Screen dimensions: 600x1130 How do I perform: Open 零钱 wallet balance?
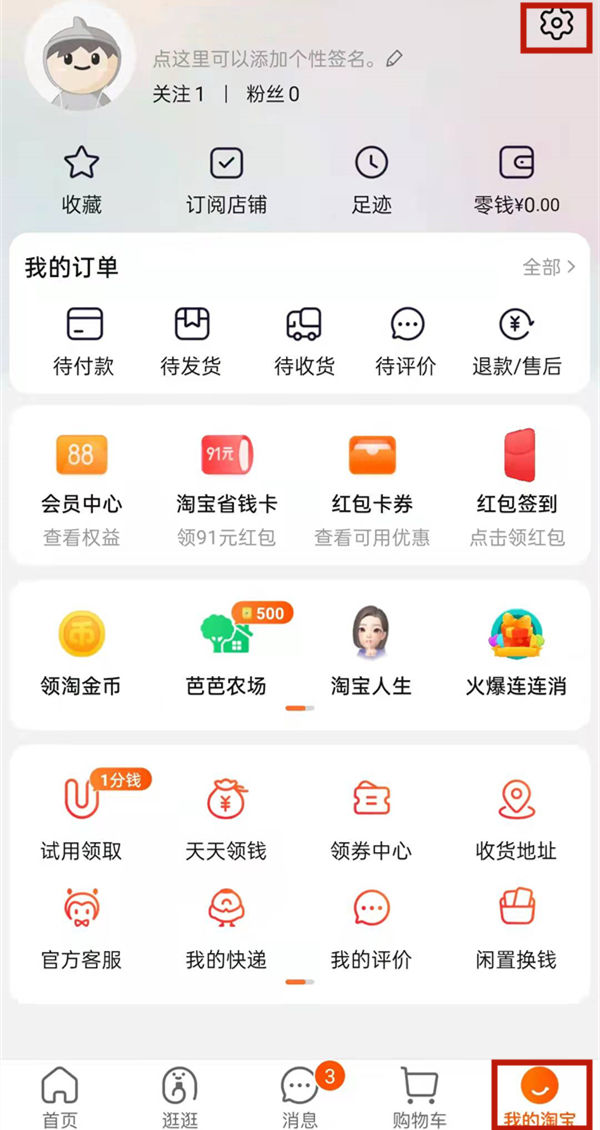(516, 180)
